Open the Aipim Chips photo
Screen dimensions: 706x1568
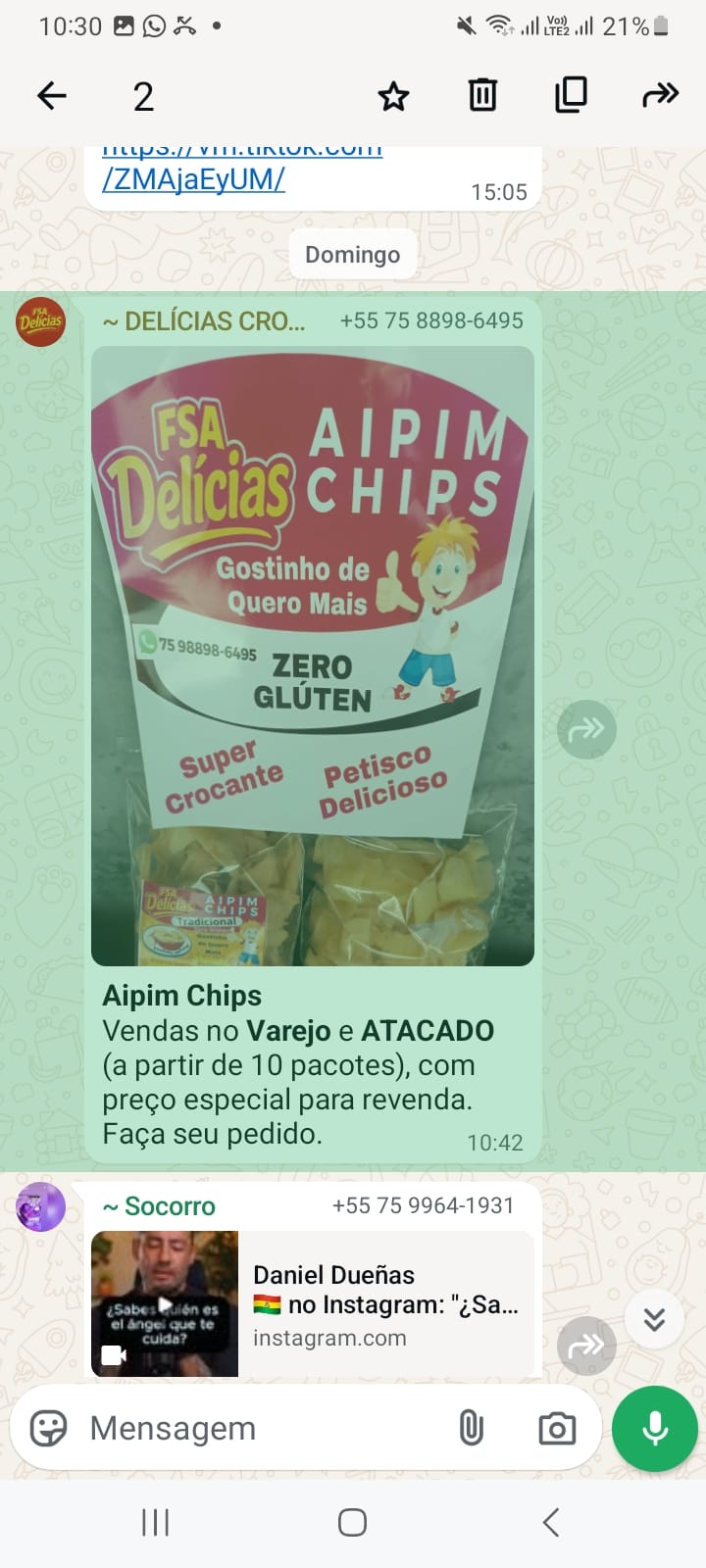(x=312, y=655)
